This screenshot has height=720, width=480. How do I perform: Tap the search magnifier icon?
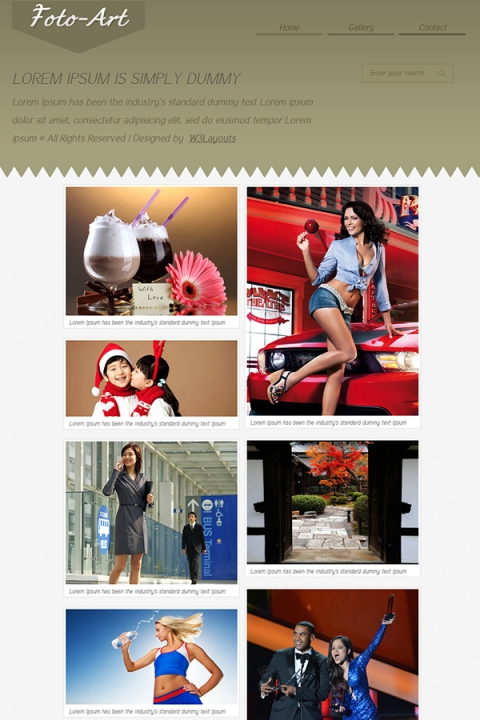(x=442, y=73)
